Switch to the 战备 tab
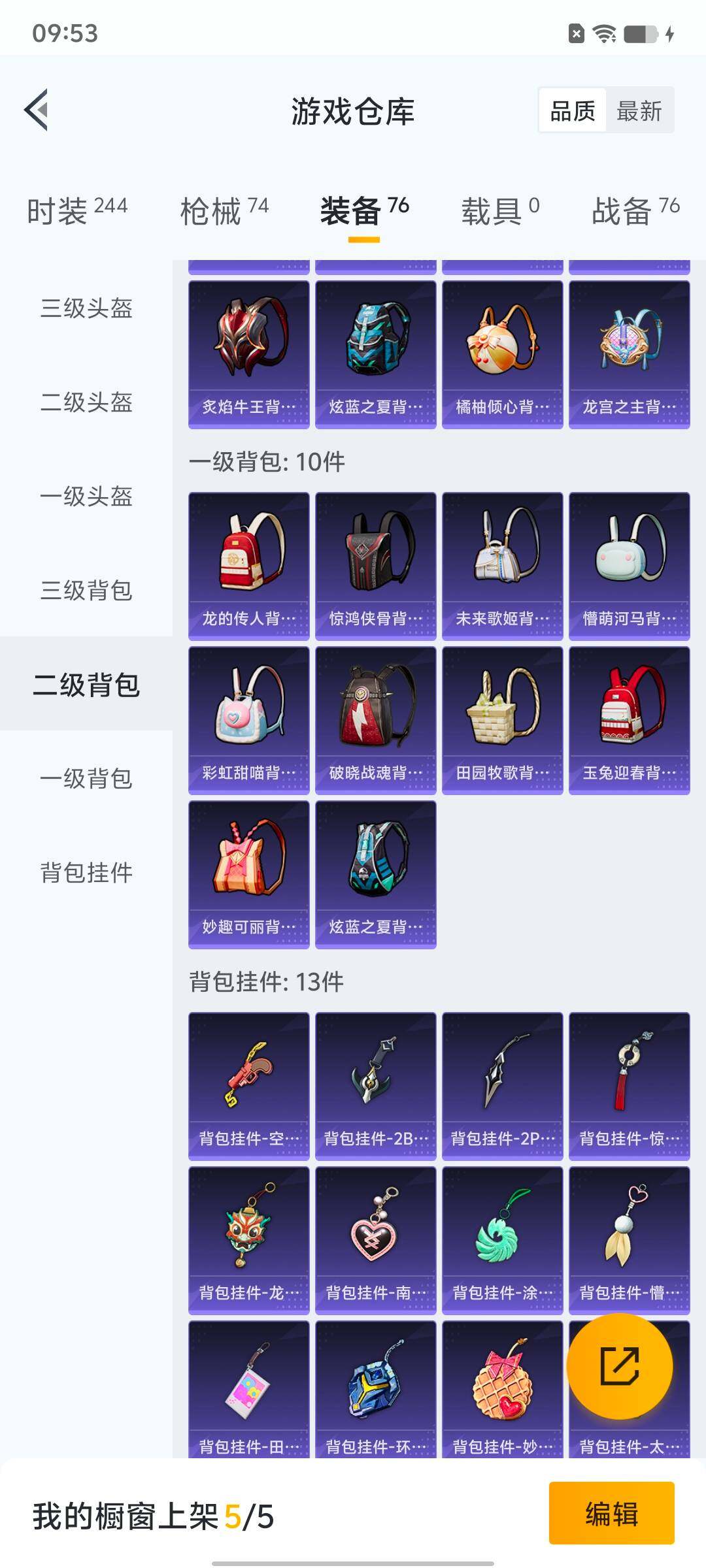Viewport: 706px width, 1568px height. (x=635, y=211)
